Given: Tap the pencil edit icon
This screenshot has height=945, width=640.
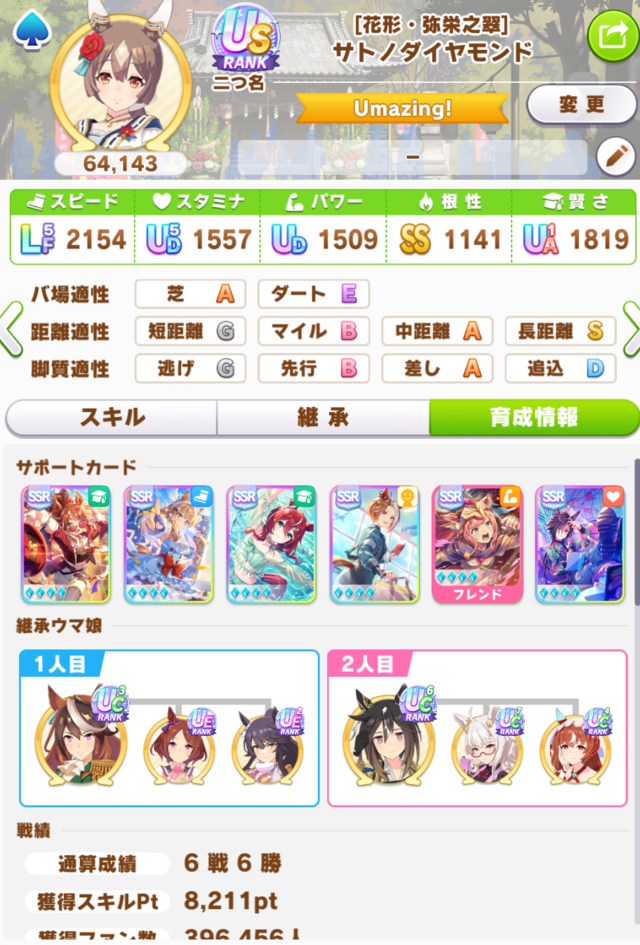Looking at the screenshot, I should pyautogui.click(x=615, y=157).
